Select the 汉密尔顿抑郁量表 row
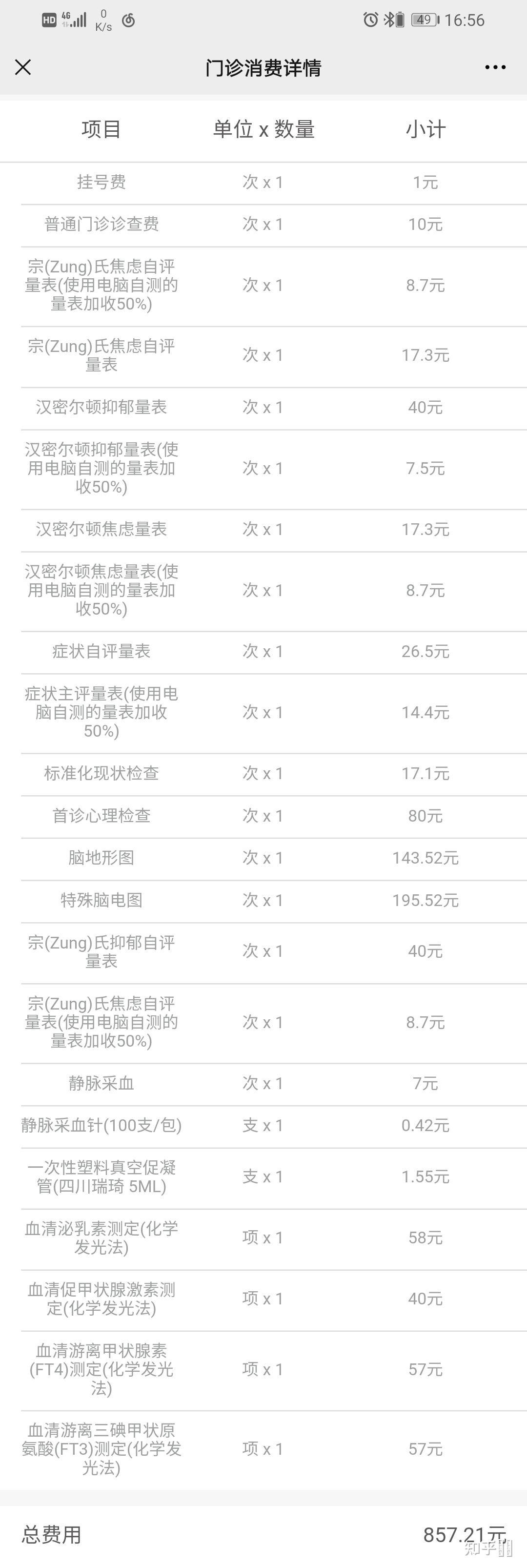 point(101,407)
